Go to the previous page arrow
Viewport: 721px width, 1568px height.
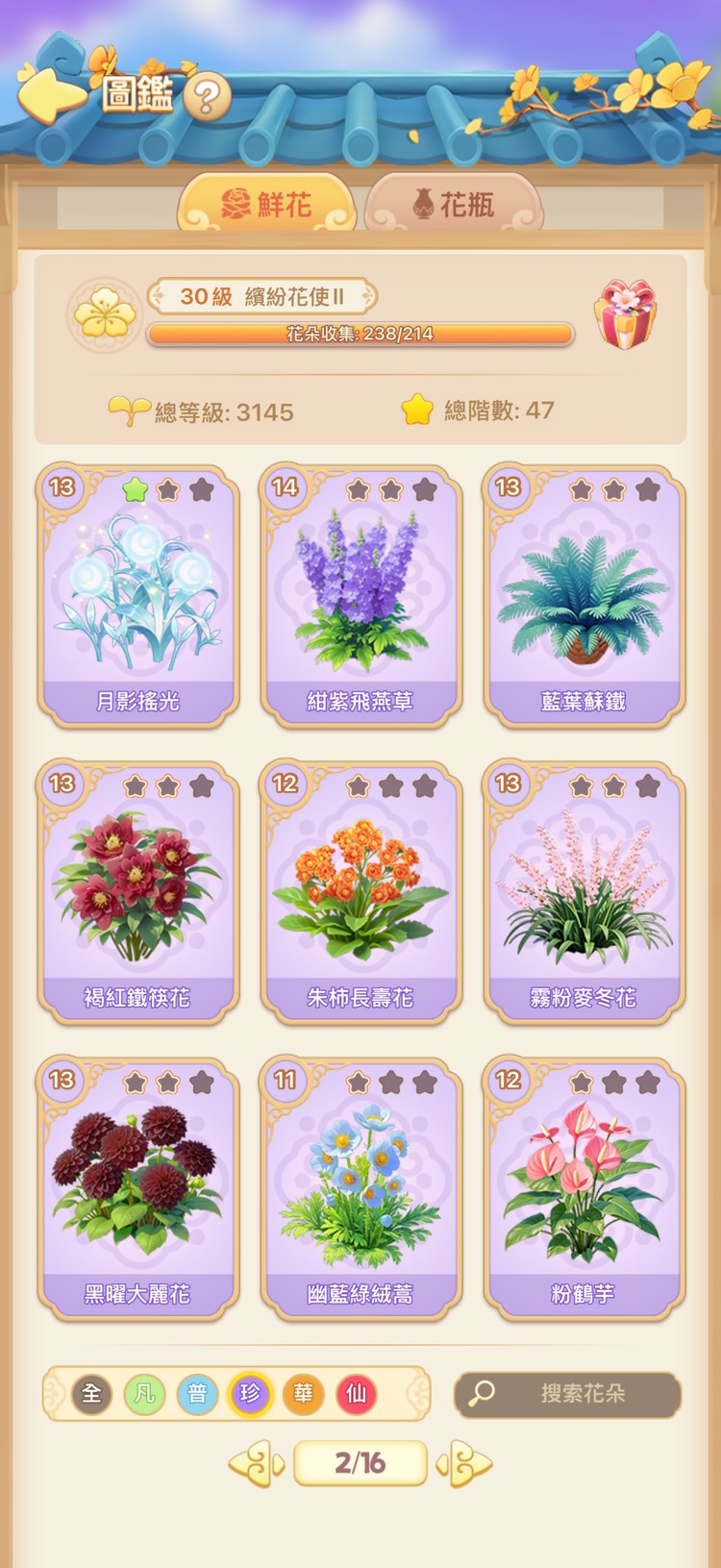pyautogui.click(x=256, y=1463)
